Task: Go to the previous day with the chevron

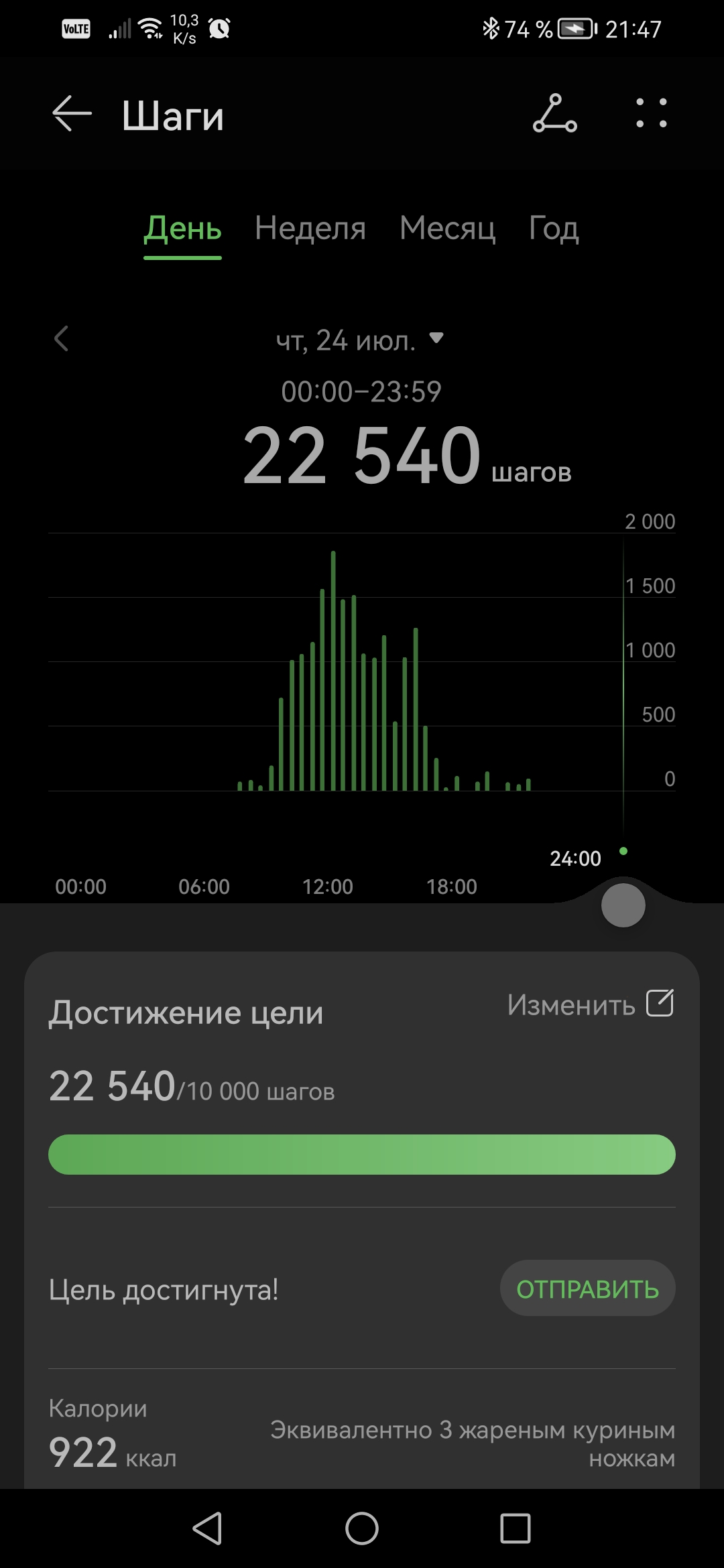Action: 62,340
